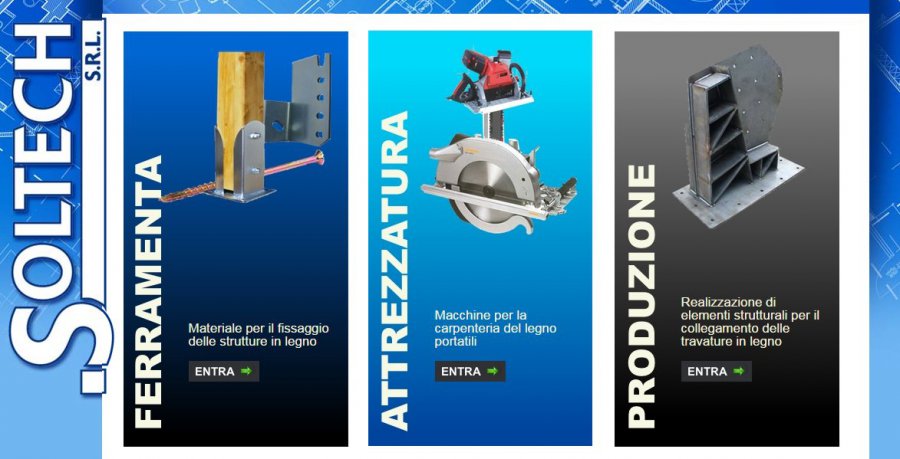
Task: Tap ENTRA under the Attrezzatura description
Action: (x=470, y=371)
